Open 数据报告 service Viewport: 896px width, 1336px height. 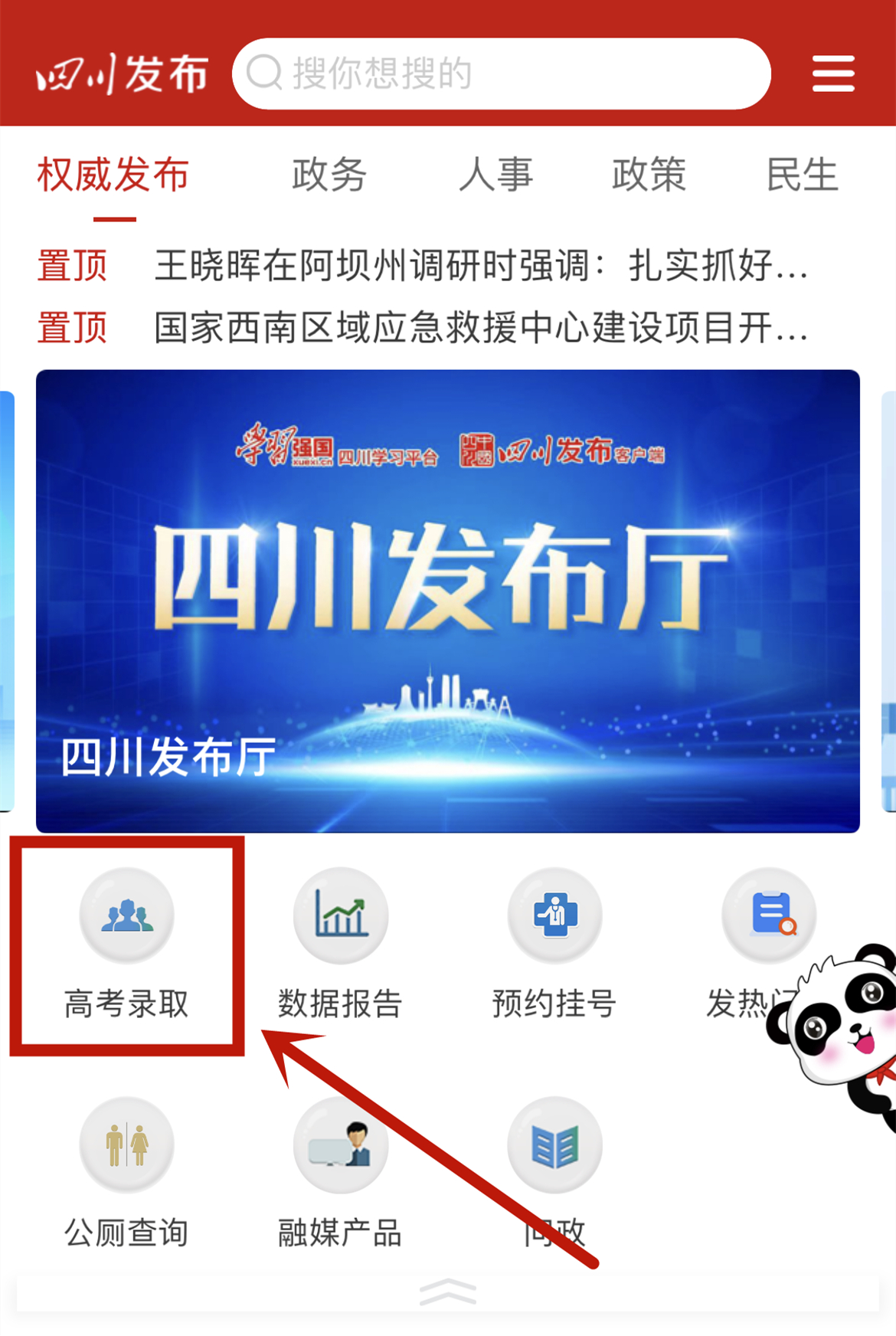pos(340,944)
